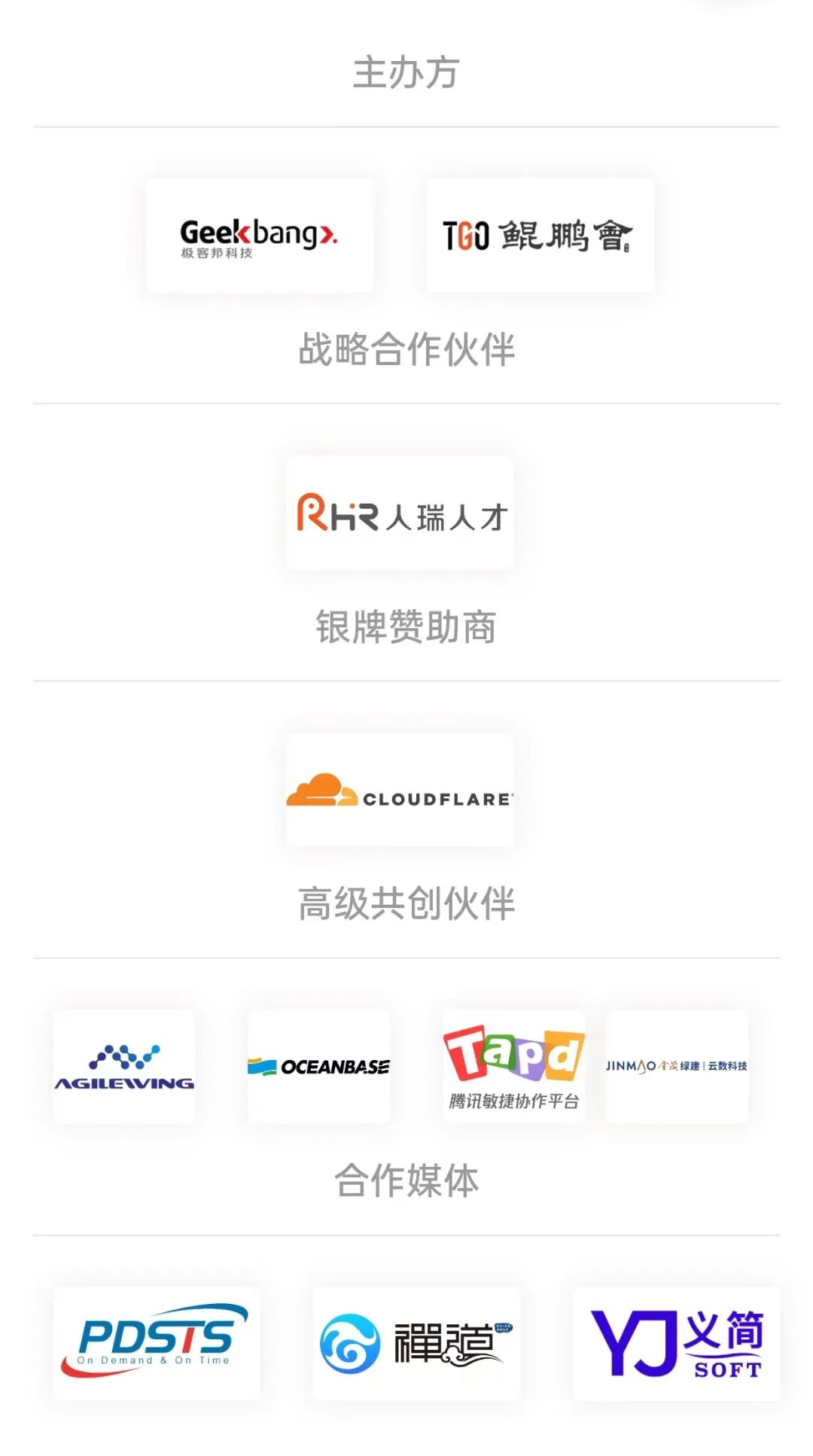Open the OceanBase partner card
This screenshot has width=813, height=1456.
pyautogui.click(x=319, y=1067)
